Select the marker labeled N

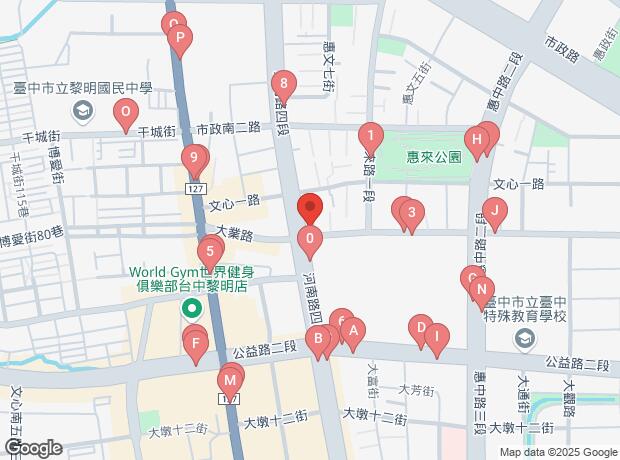(x=482, y=292)
